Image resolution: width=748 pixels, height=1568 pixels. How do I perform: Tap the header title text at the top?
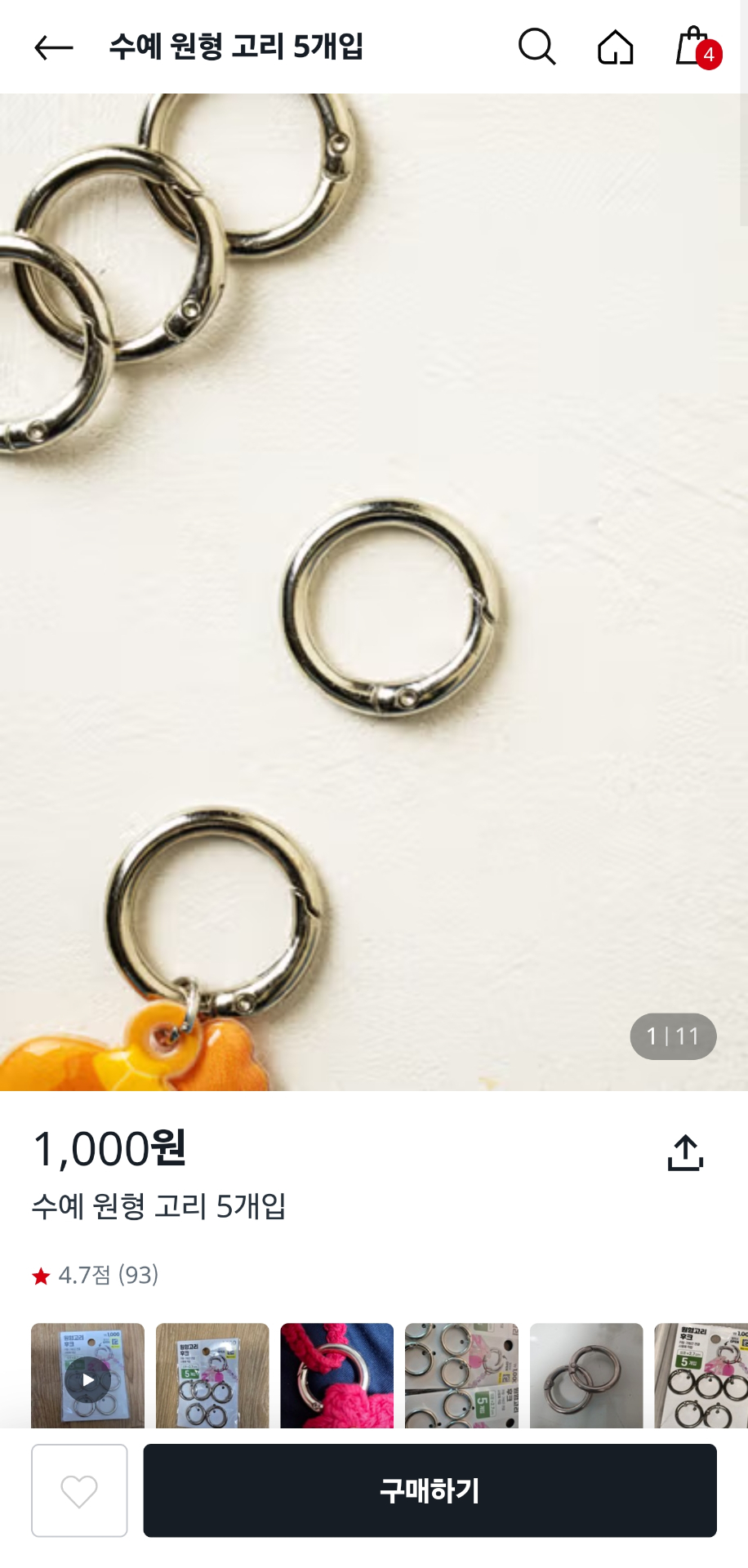tap(237, 47)
